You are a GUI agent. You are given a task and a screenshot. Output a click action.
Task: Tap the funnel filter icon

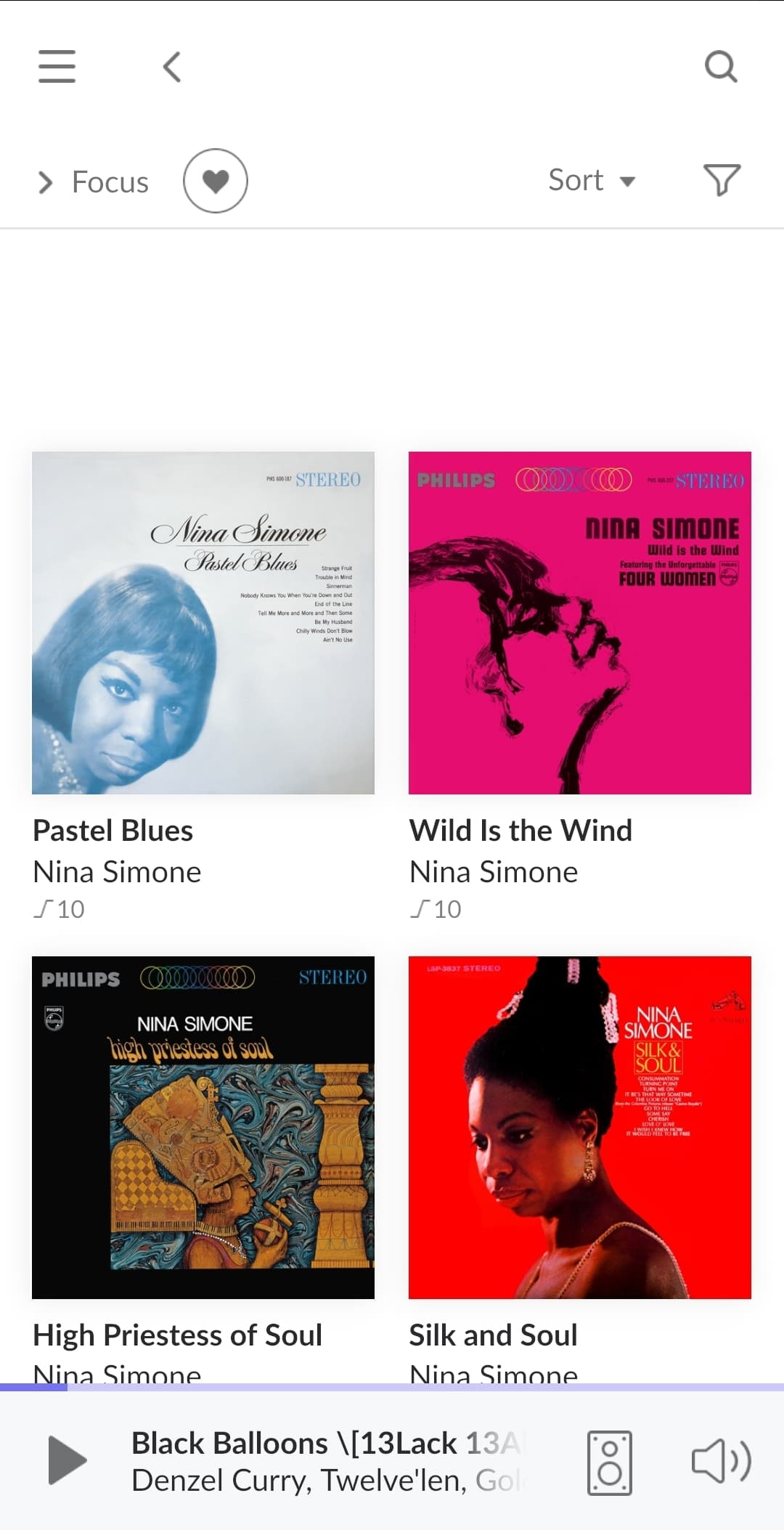coord(722,180)
